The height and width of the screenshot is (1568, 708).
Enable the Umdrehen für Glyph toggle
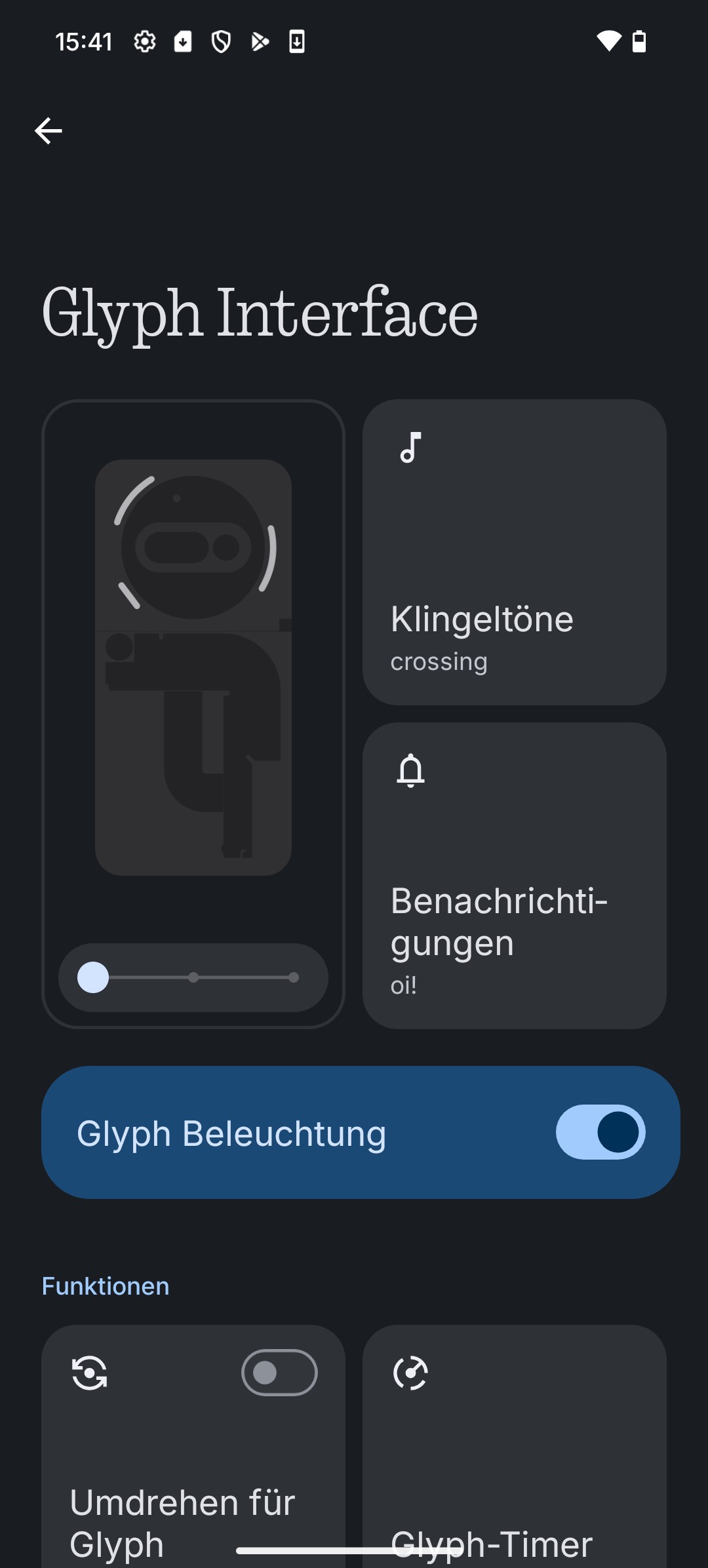[279, 1372]
